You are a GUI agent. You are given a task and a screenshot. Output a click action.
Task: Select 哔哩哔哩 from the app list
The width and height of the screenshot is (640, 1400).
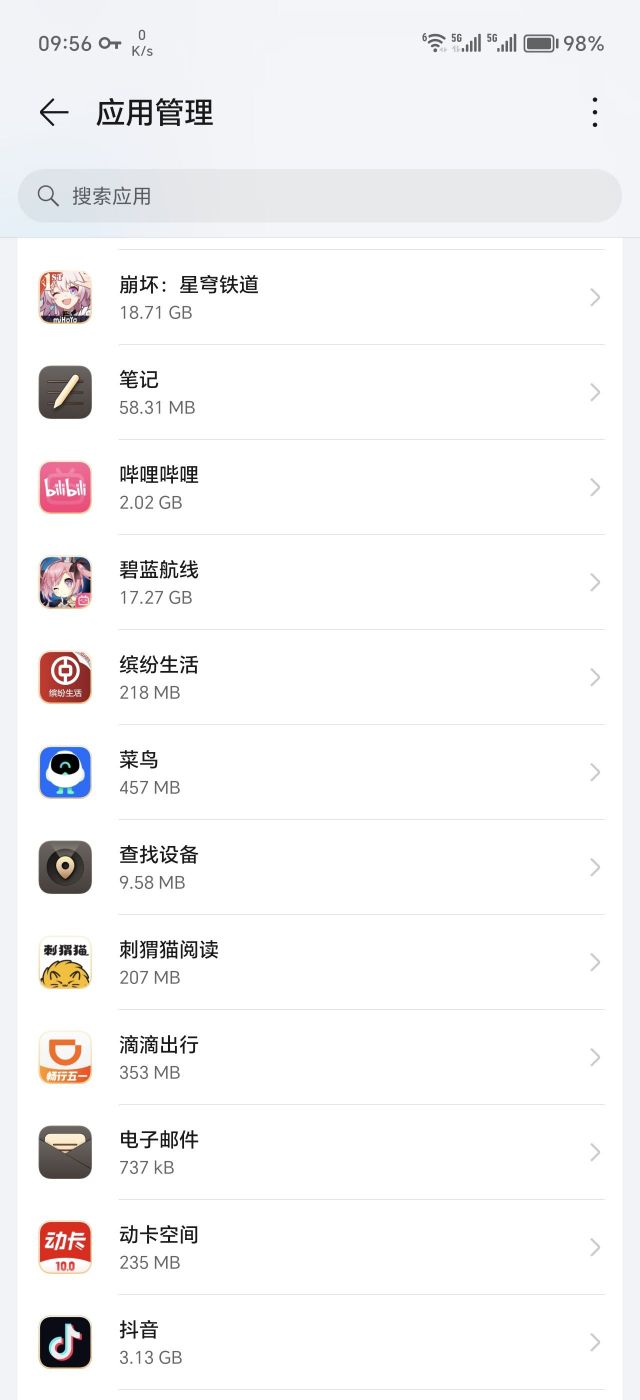click(x=320, y=487)
